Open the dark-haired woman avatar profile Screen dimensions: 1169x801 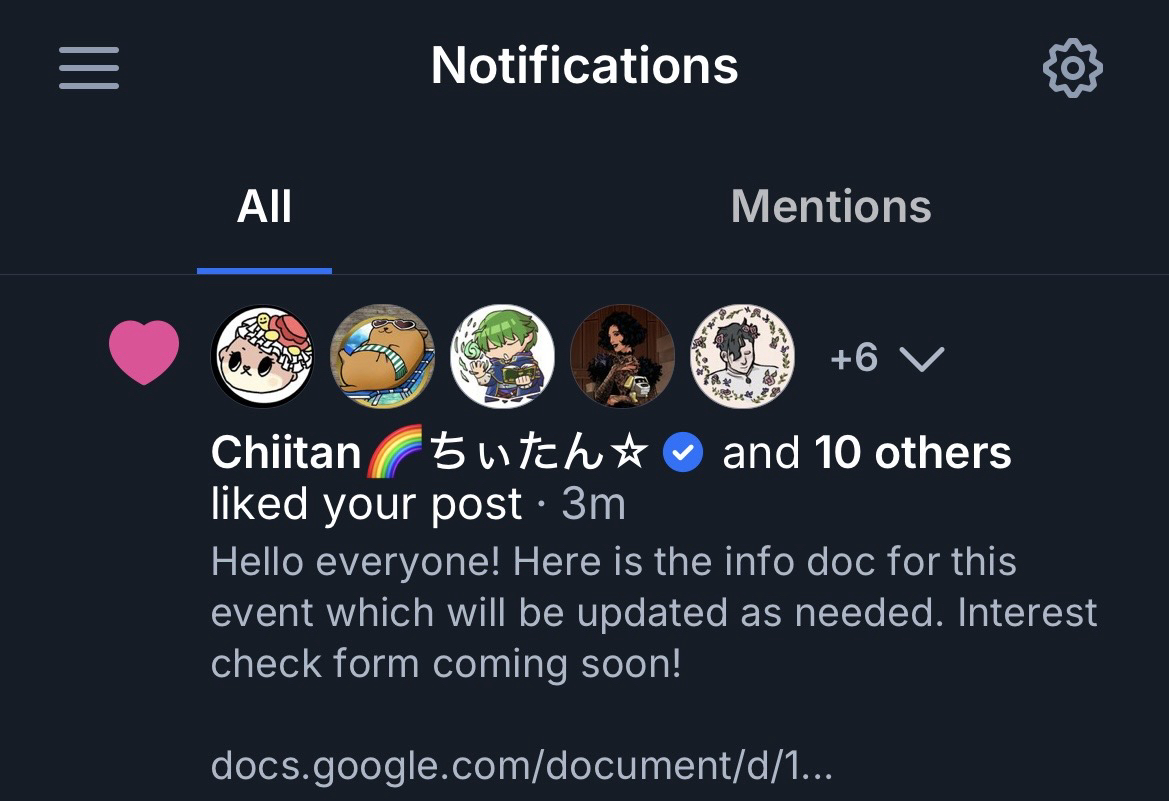tap(622, 357)
